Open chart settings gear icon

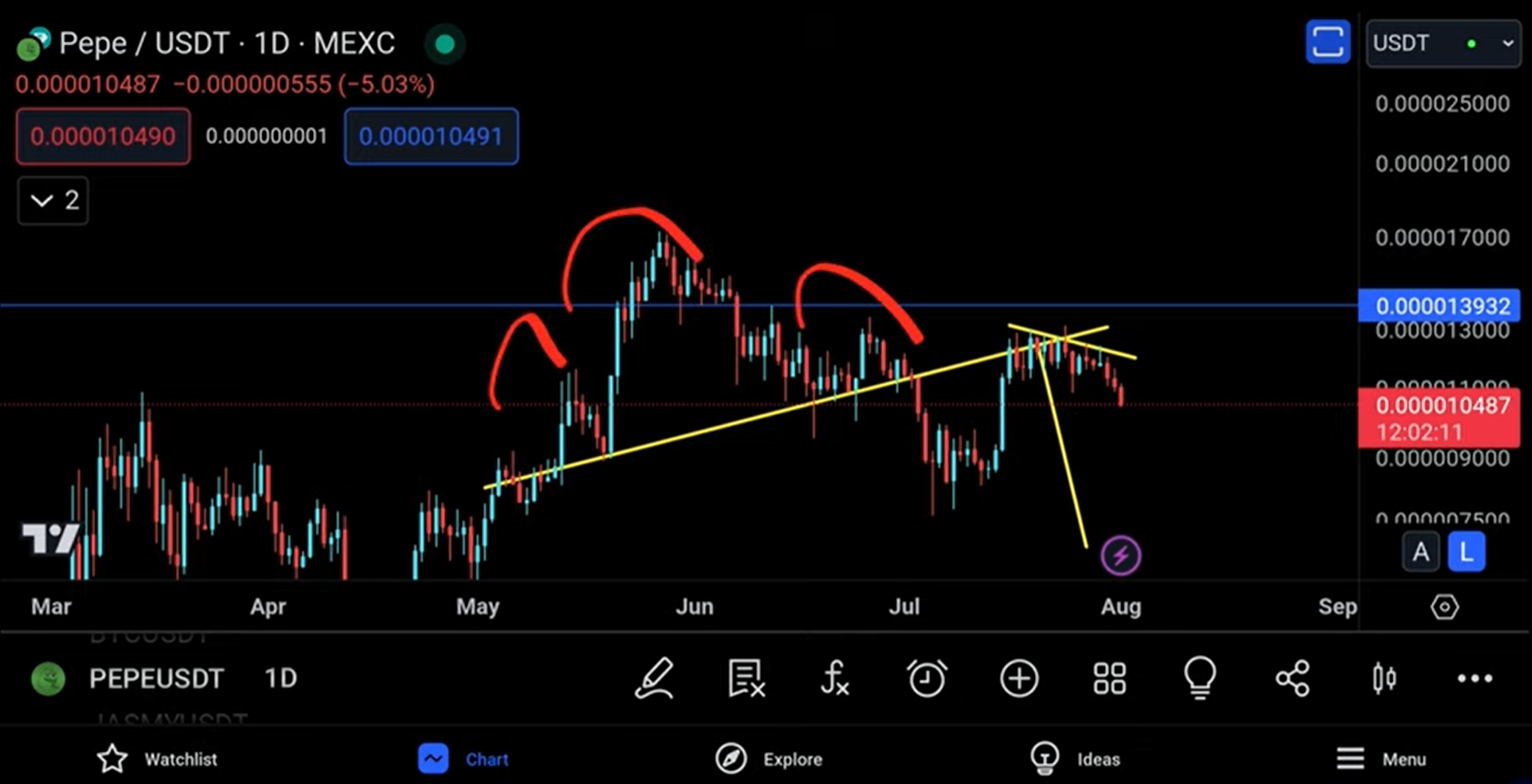click(x=1444, y=607)
